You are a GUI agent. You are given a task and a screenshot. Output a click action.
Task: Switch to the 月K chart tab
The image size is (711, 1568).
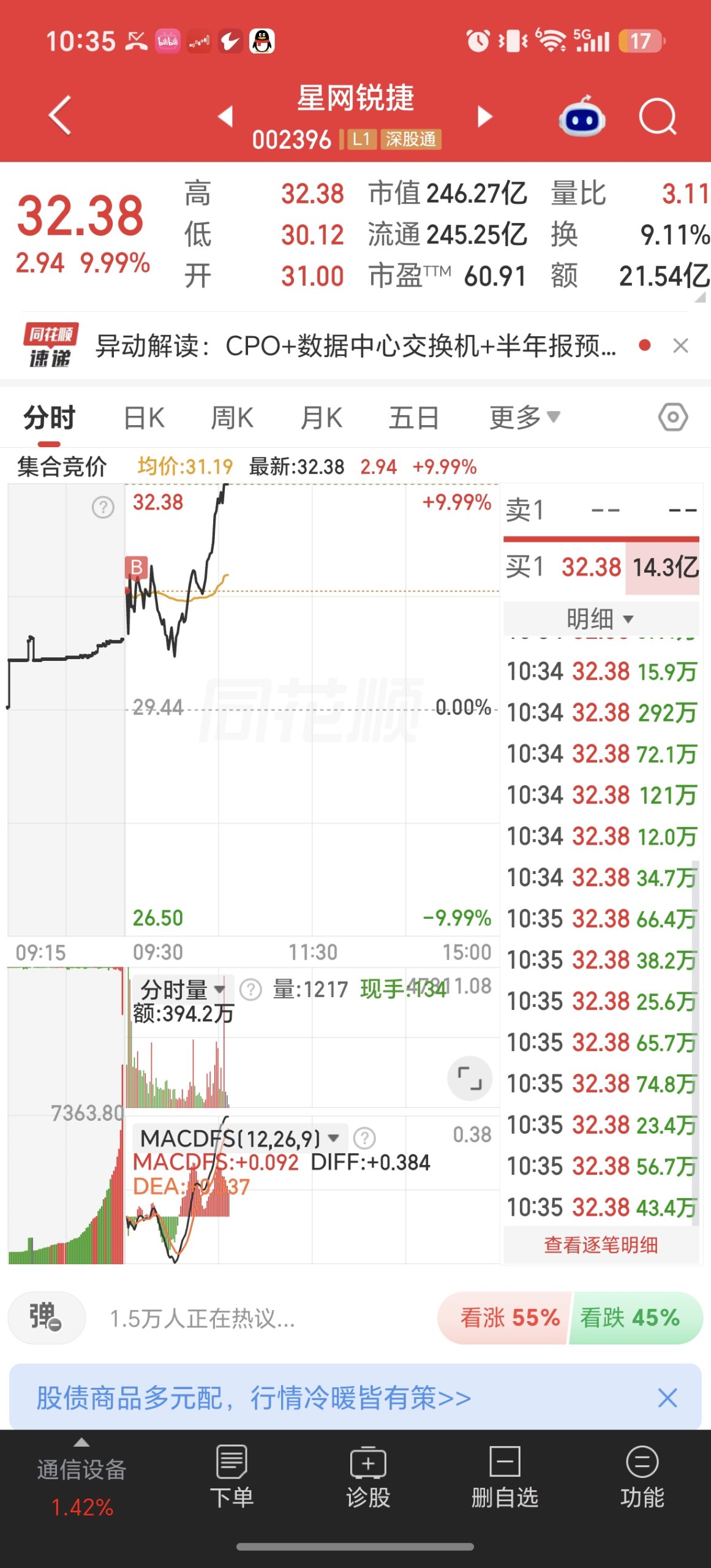(322, 418)
